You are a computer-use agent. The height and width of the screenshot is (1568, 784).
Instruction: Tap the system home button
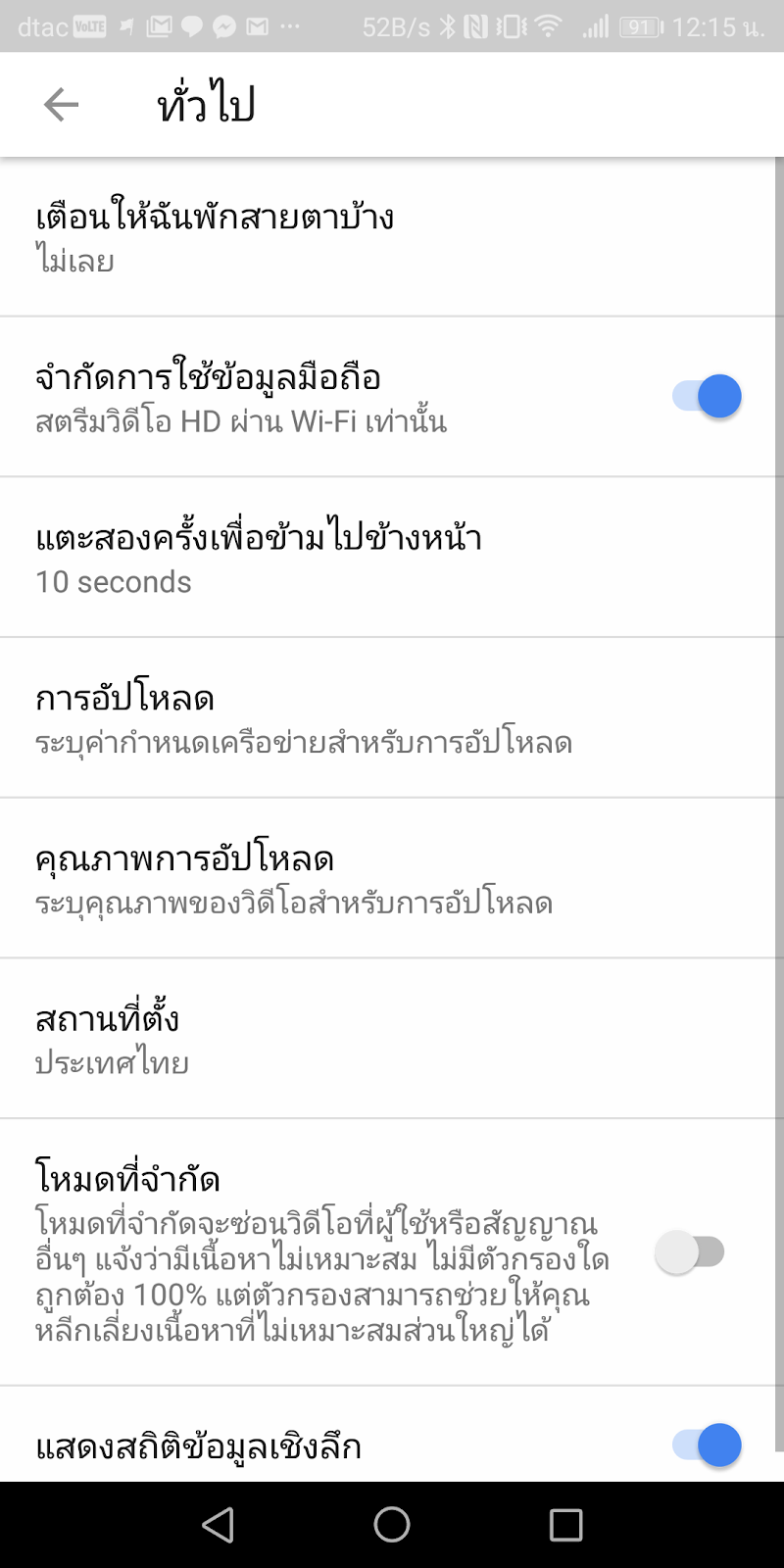click(x=392, y=1524)
